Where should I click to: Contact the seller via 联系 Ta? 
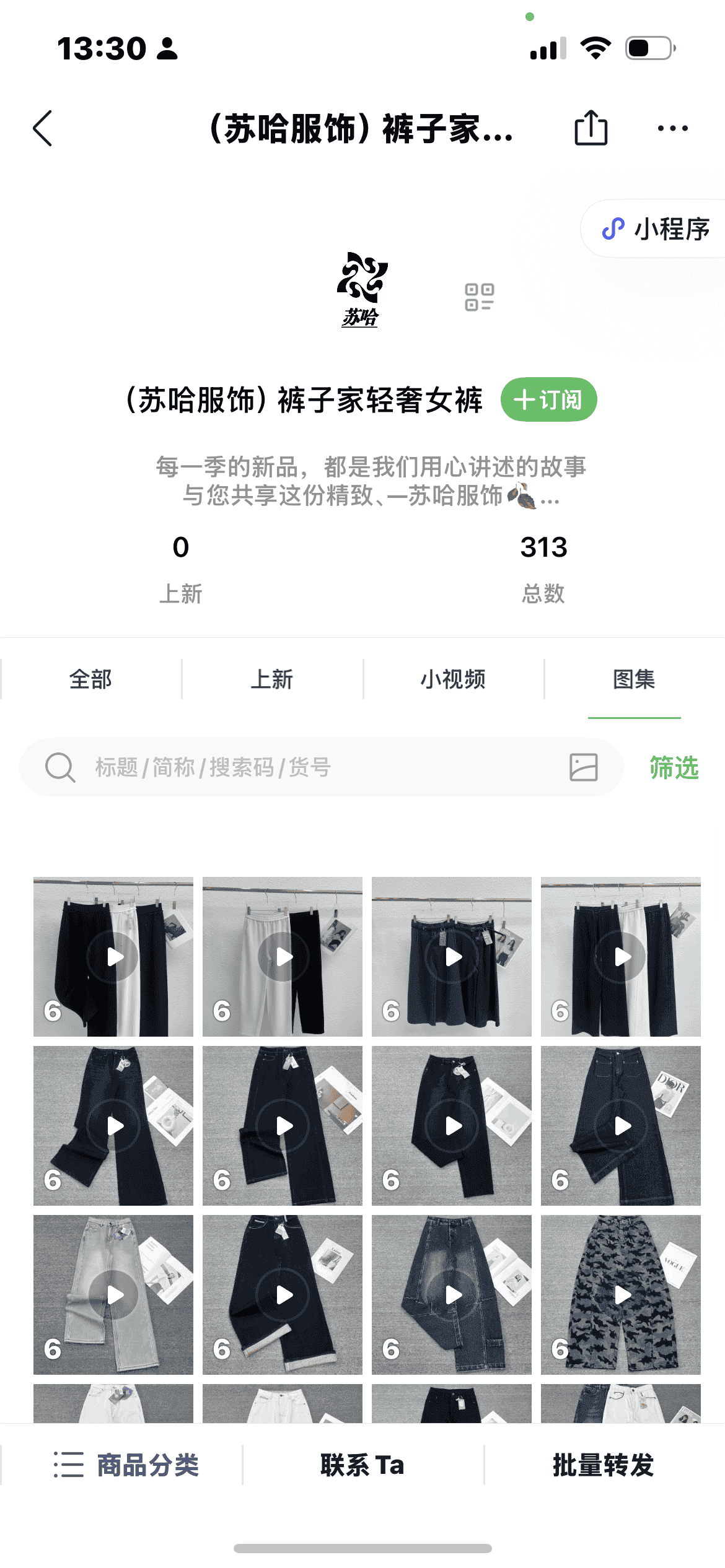(x=362, y=1465)
